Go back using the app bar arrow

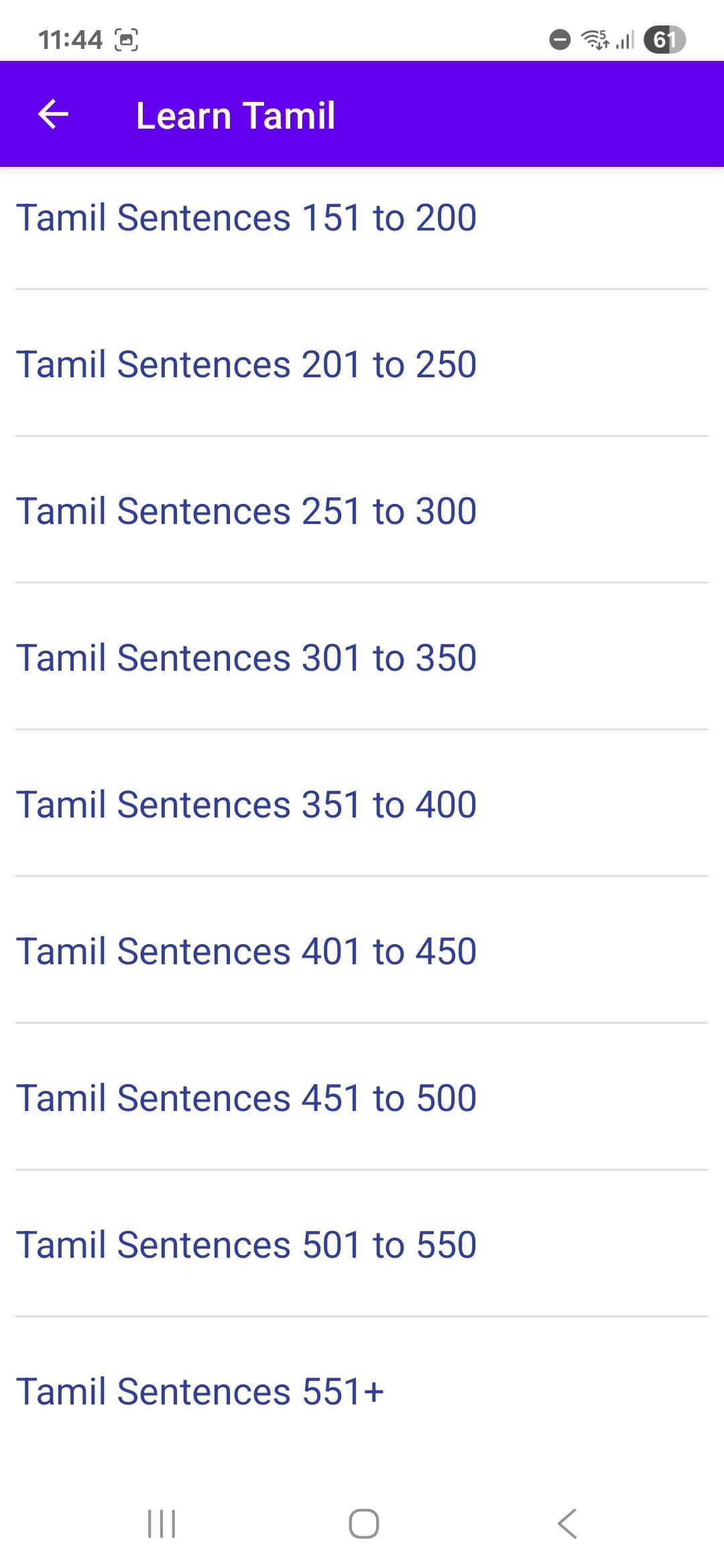click(53, 115)
